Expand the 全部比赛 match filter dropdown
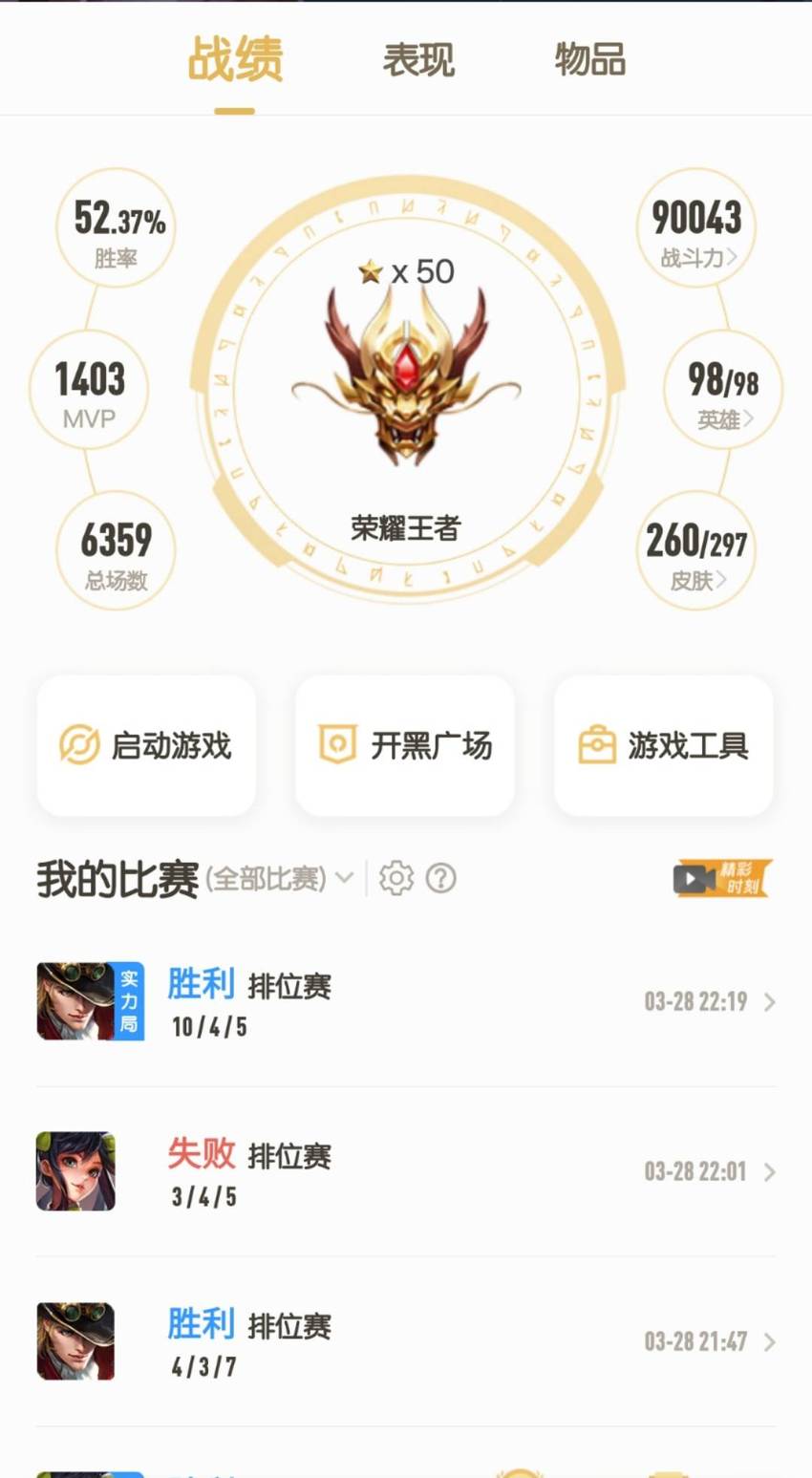812x1478 pixels. (x=280, y=878)
